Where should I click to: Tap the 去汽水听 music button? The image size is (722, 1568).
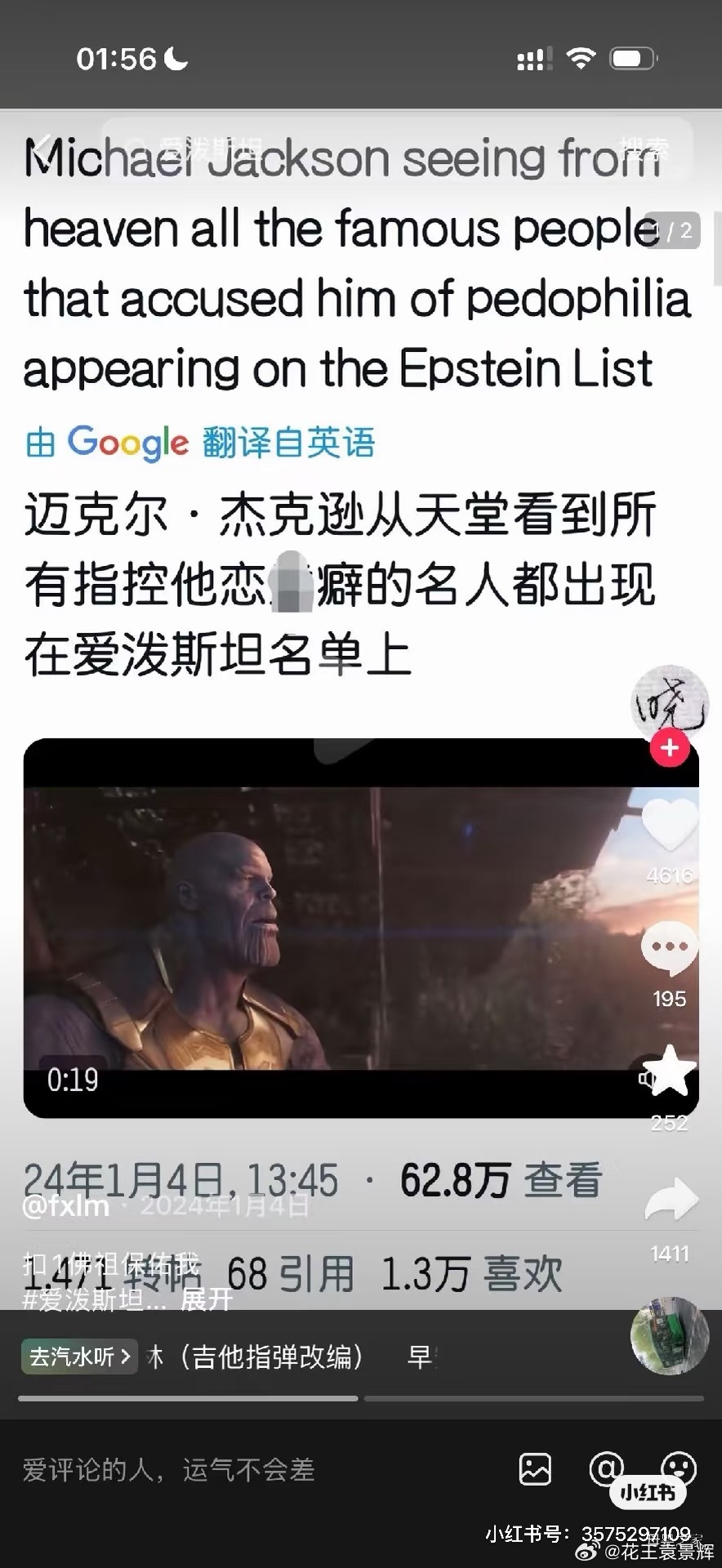(x=78, y=1356)
